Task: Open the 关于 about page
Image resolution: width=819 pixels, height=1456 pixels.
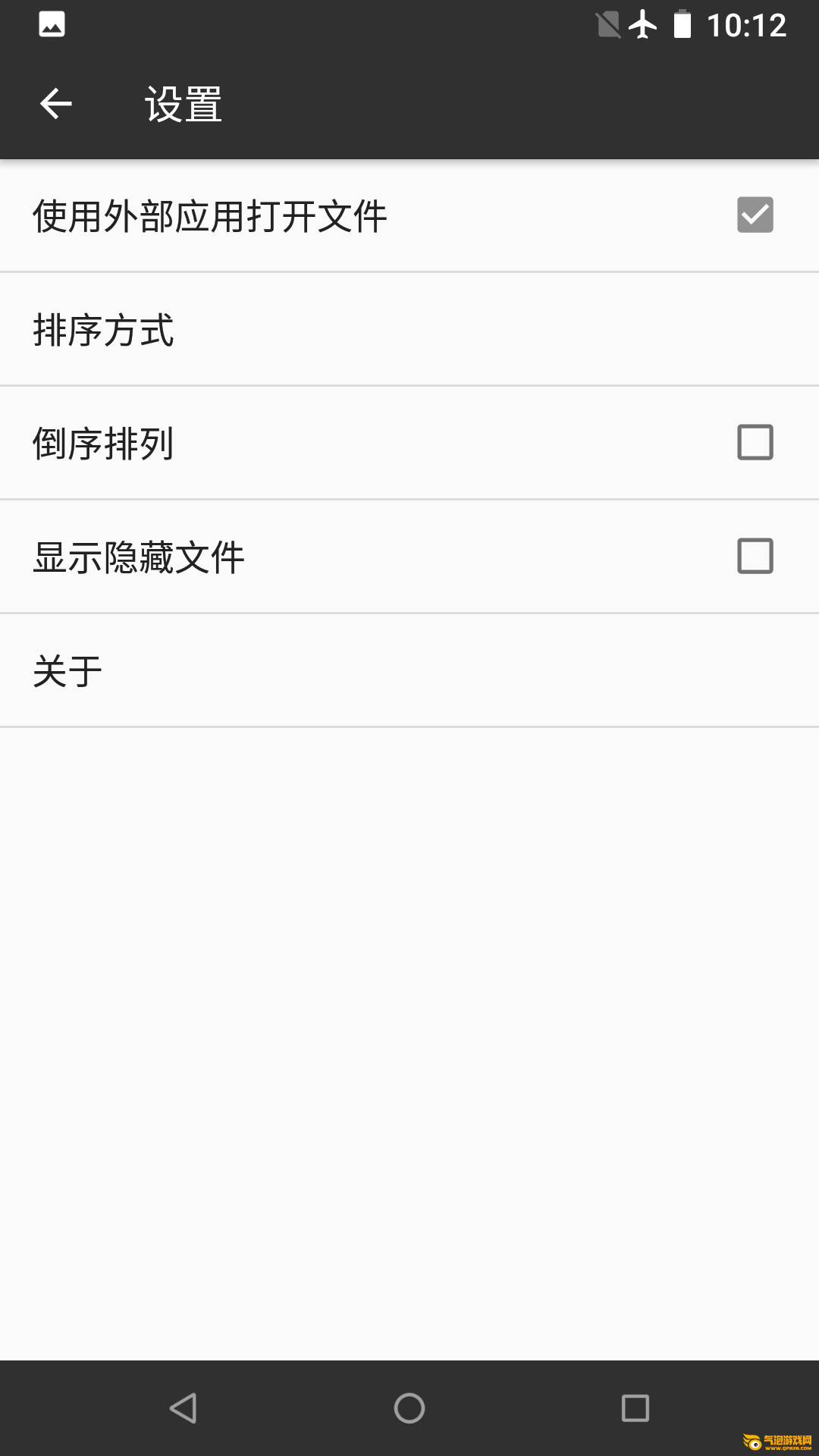Action: pos(409,671)
